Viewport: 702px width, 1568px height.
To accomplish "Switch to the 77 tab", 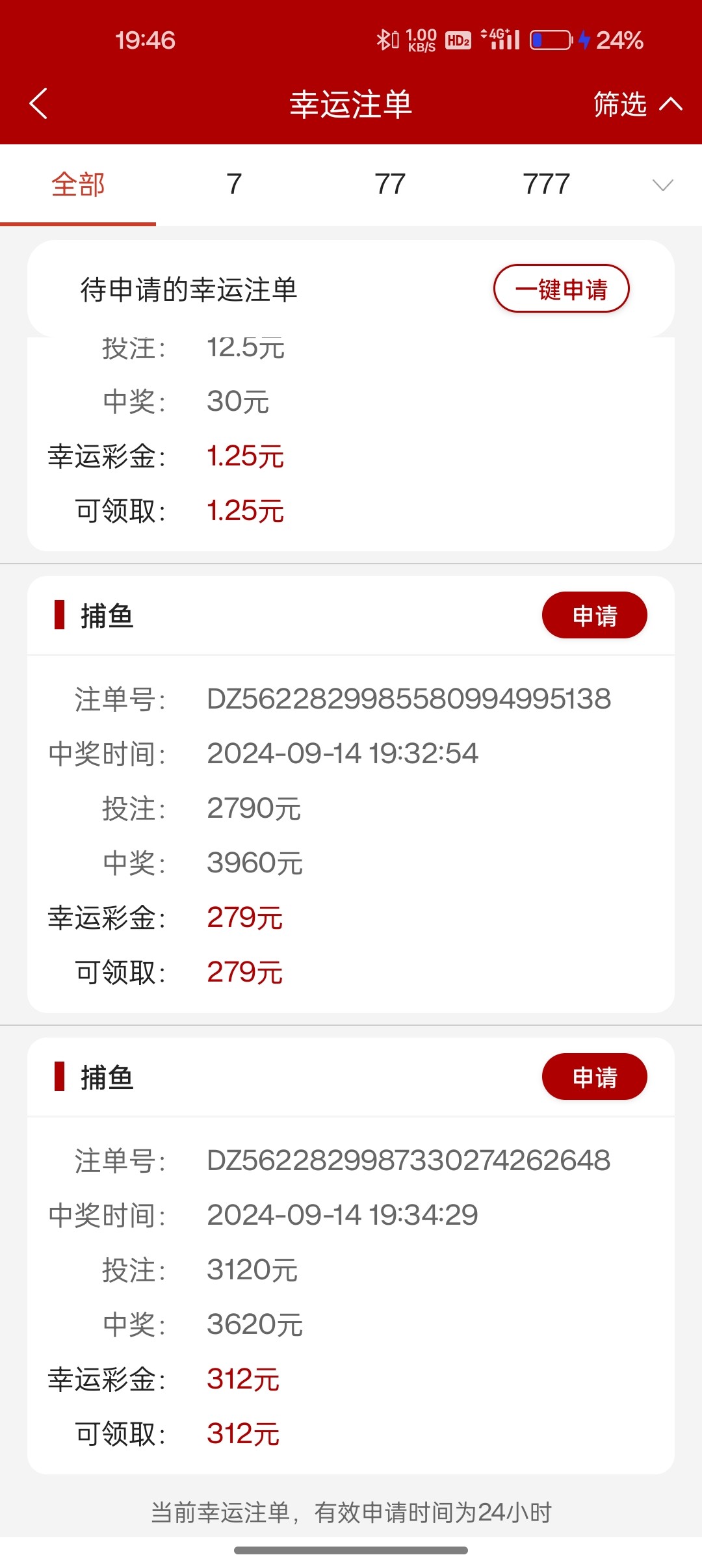I will (390, 185).
